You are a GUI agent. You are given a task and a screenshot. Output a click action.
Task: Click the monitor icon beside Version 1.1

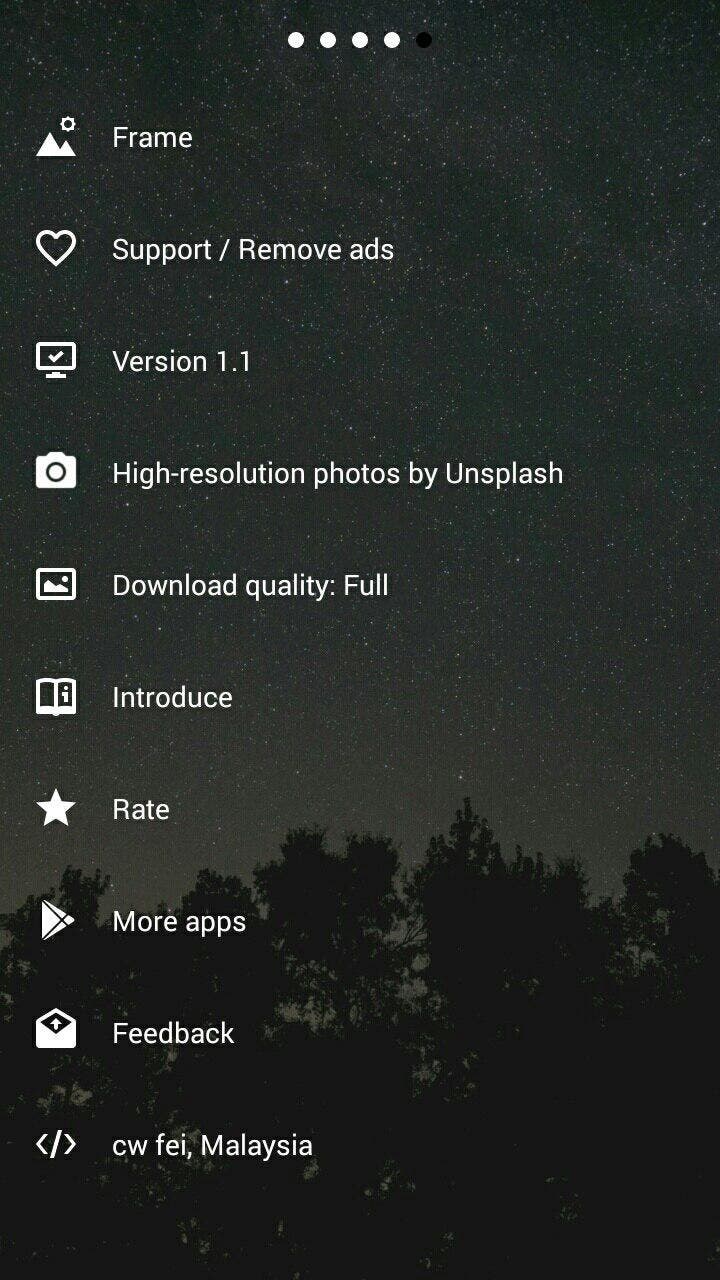[56, 360]
